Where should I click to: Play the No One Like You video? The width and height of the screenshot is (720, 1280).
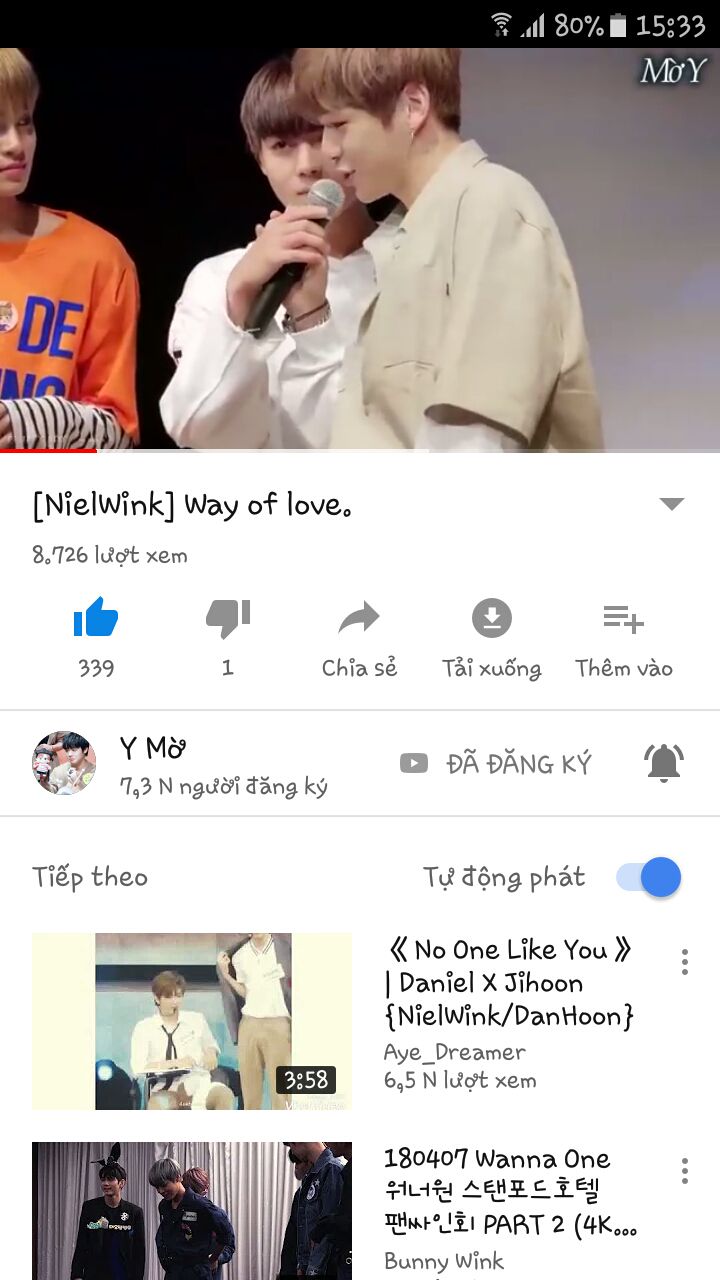click(192, 1021)
